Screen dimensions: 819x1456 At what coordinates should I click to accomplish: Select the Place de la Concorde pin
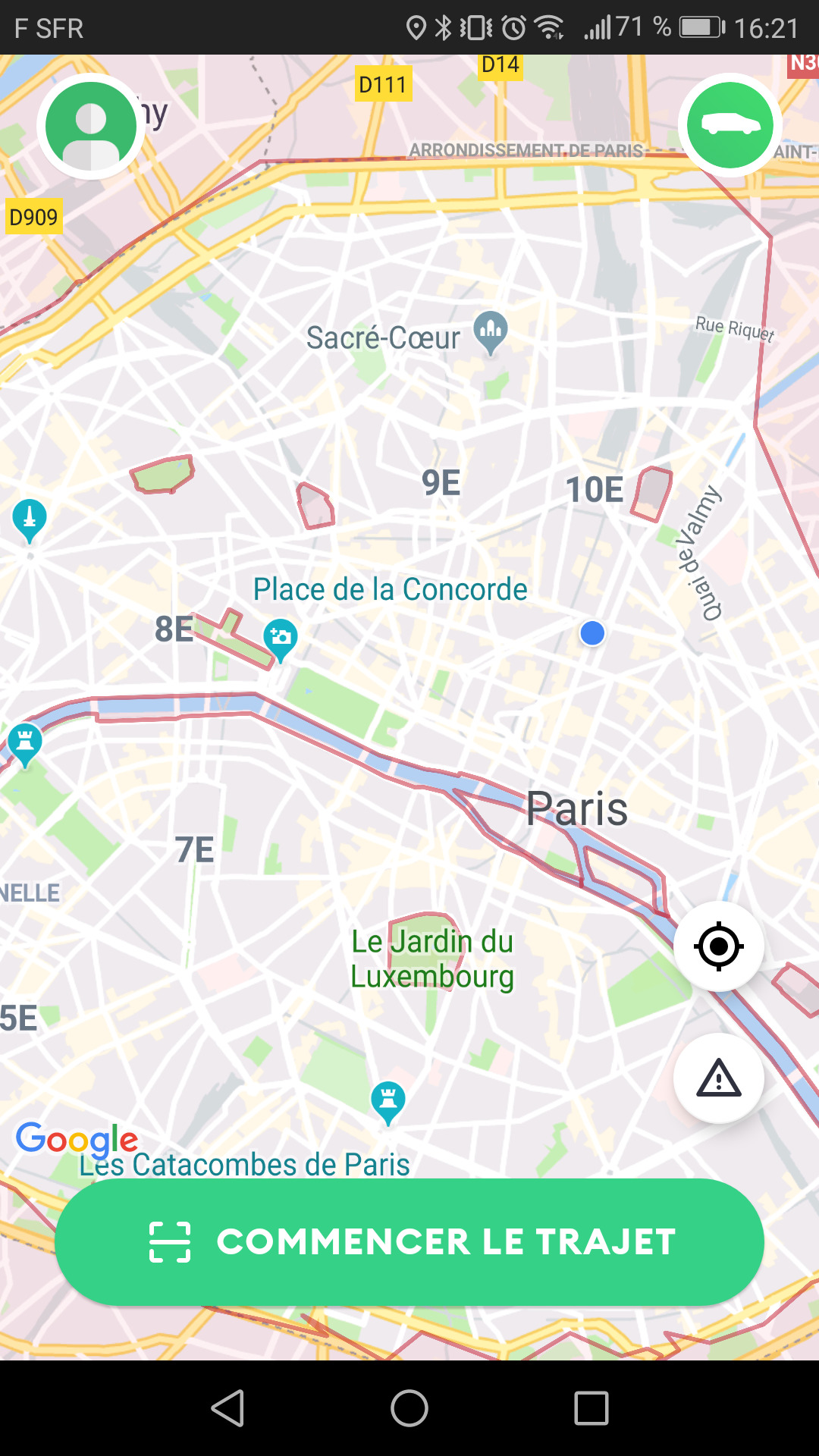click(280, 641)
